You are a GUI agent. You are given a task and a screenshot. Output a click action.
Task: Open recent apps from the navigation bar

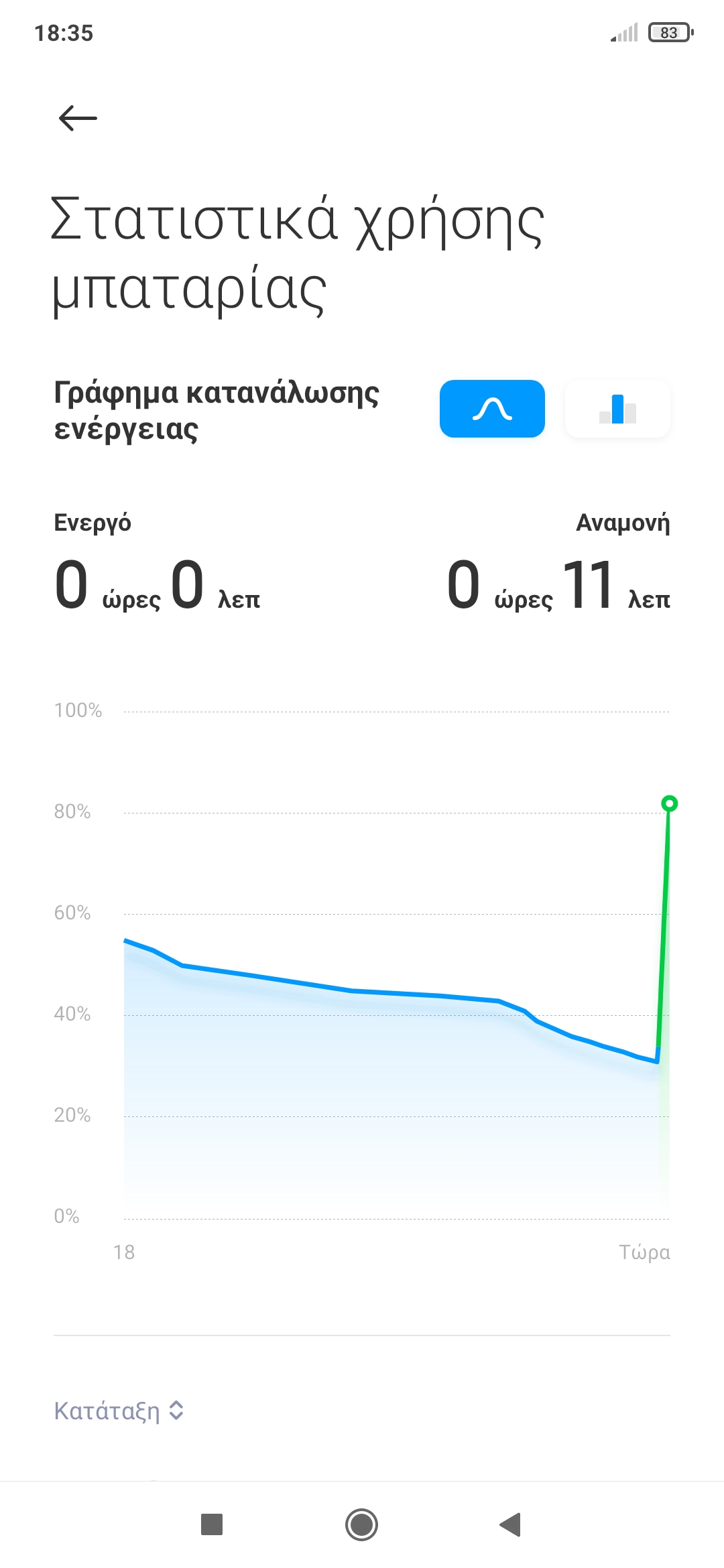[212, 1524]
